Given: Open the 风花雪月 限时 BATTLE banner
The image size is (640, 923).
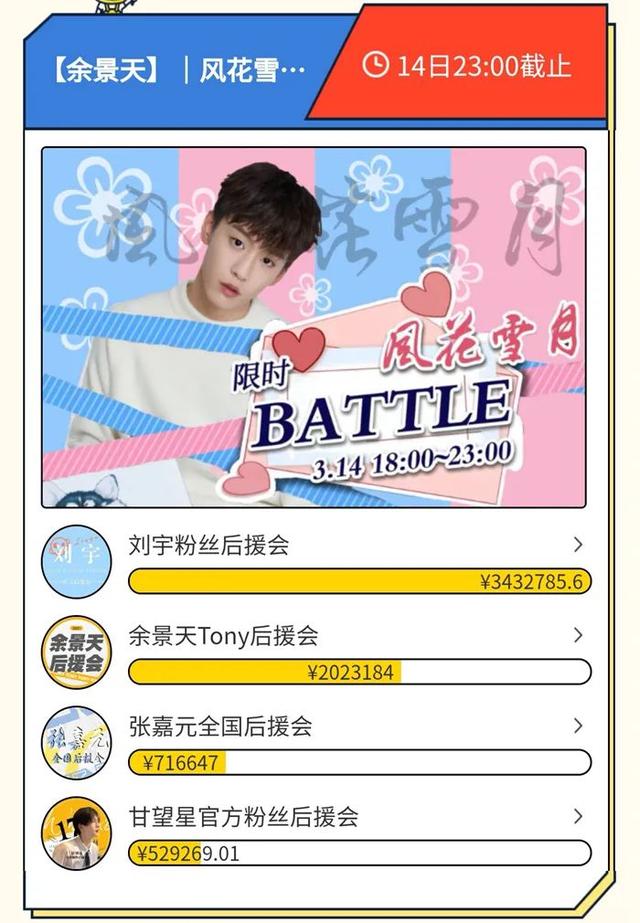Looking at the screenshot, I should pos(313,328).
